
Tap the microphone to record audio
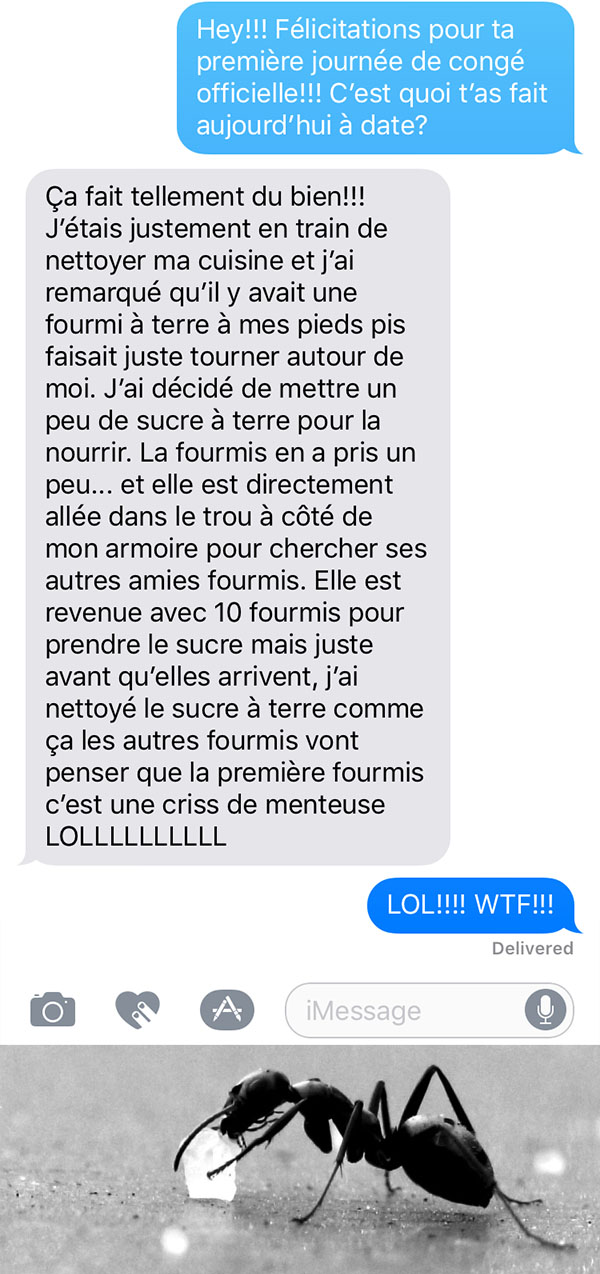pos(545,1010)
